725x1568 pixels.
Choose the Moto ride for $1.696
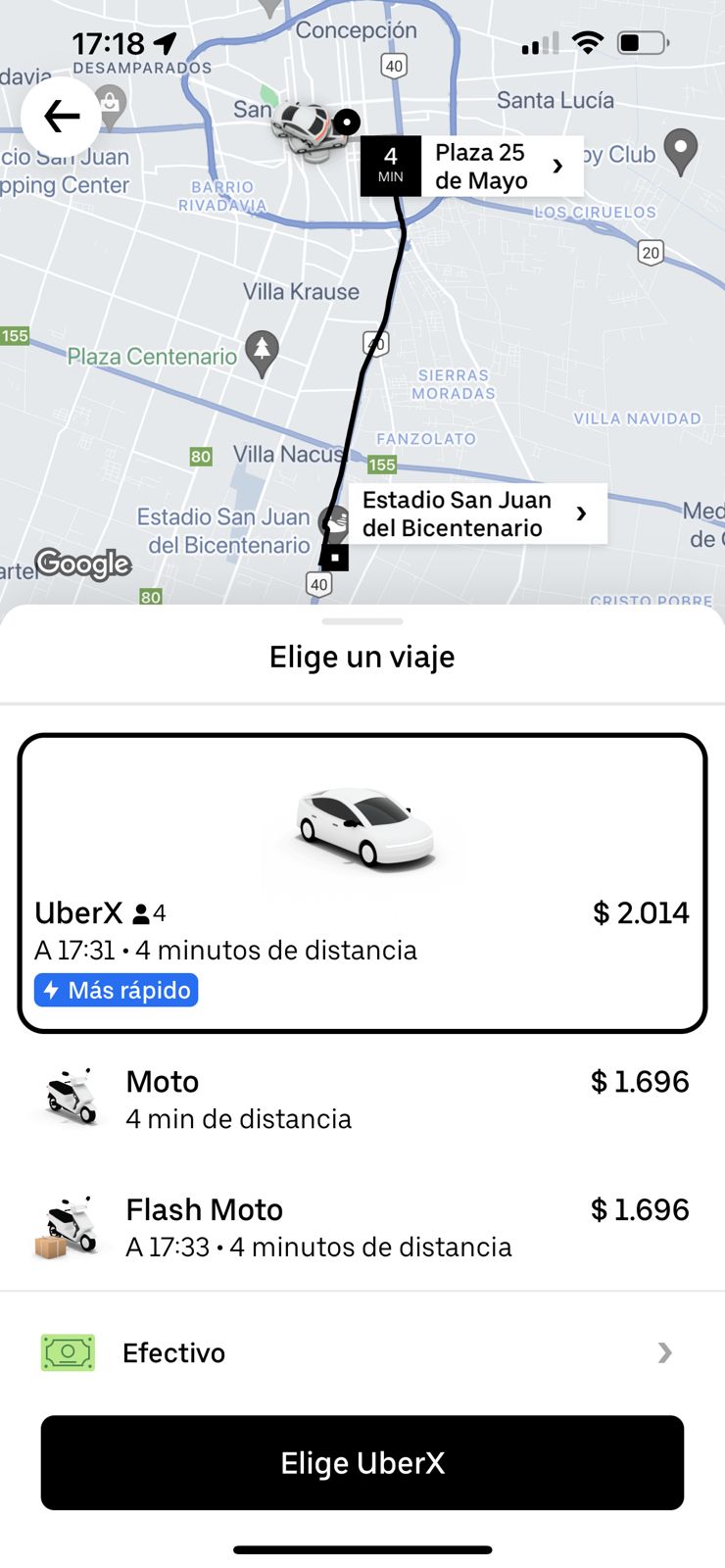362,1099
